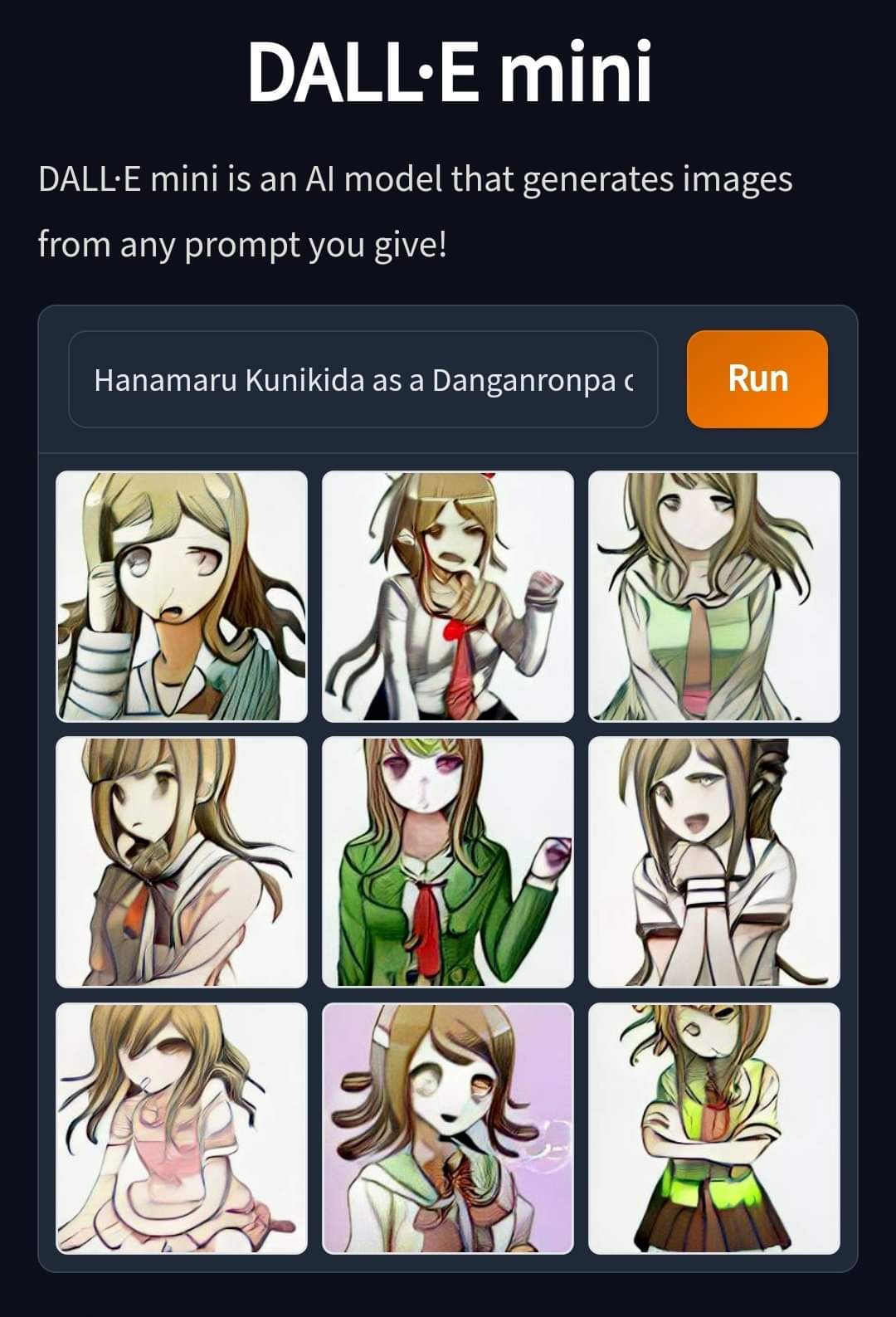Open the raised-fist girl with red bow image

point(447,596)
